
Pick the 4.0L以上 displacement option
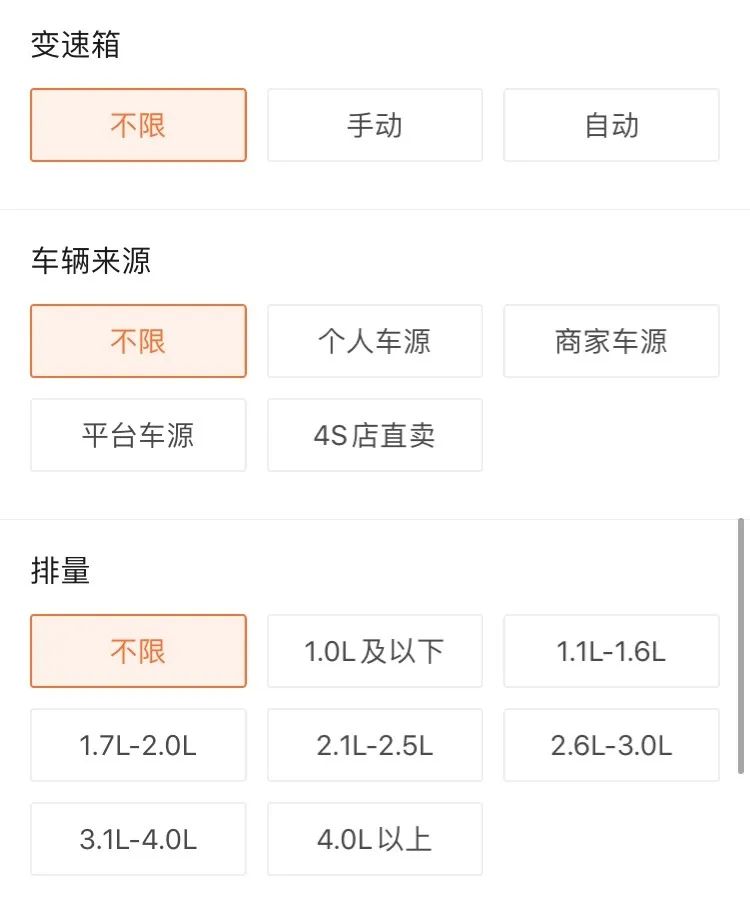(374, 838)
